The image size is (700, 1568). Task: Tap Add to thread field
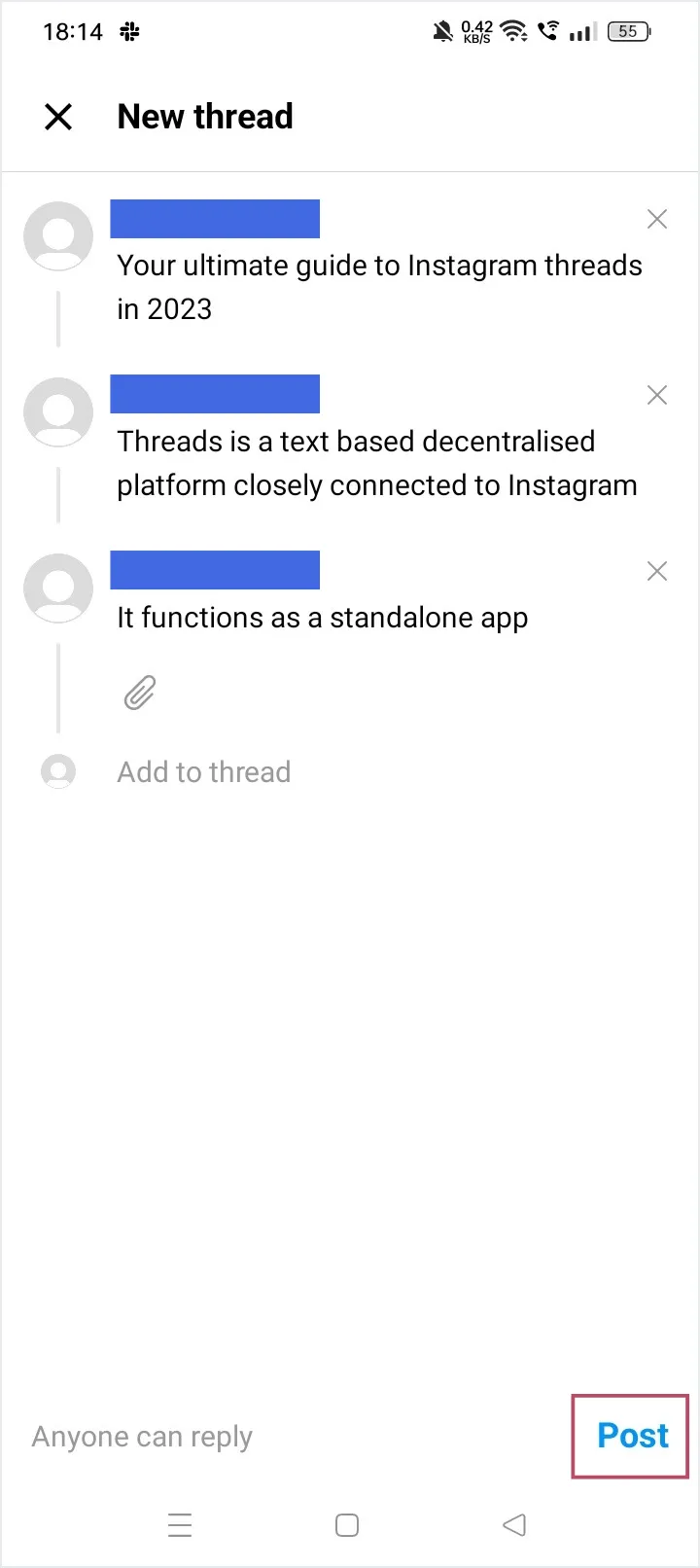(204, 772)
